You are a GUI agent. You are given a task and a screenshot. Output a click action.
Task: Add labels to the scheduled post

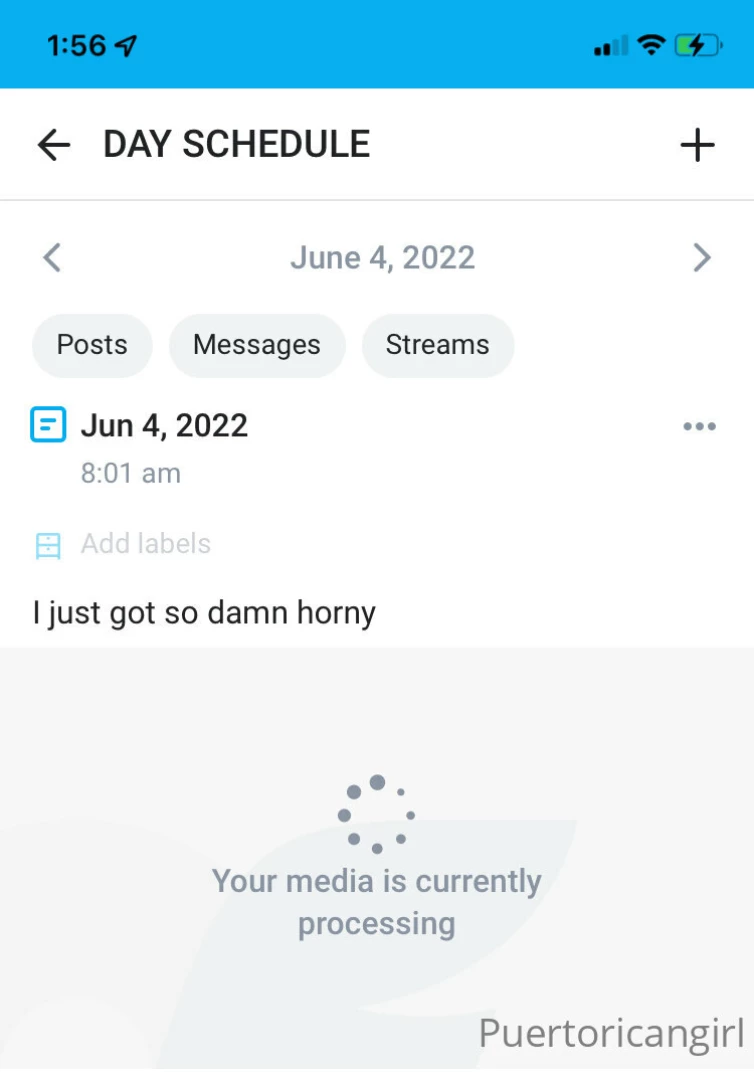click(145, 544)
